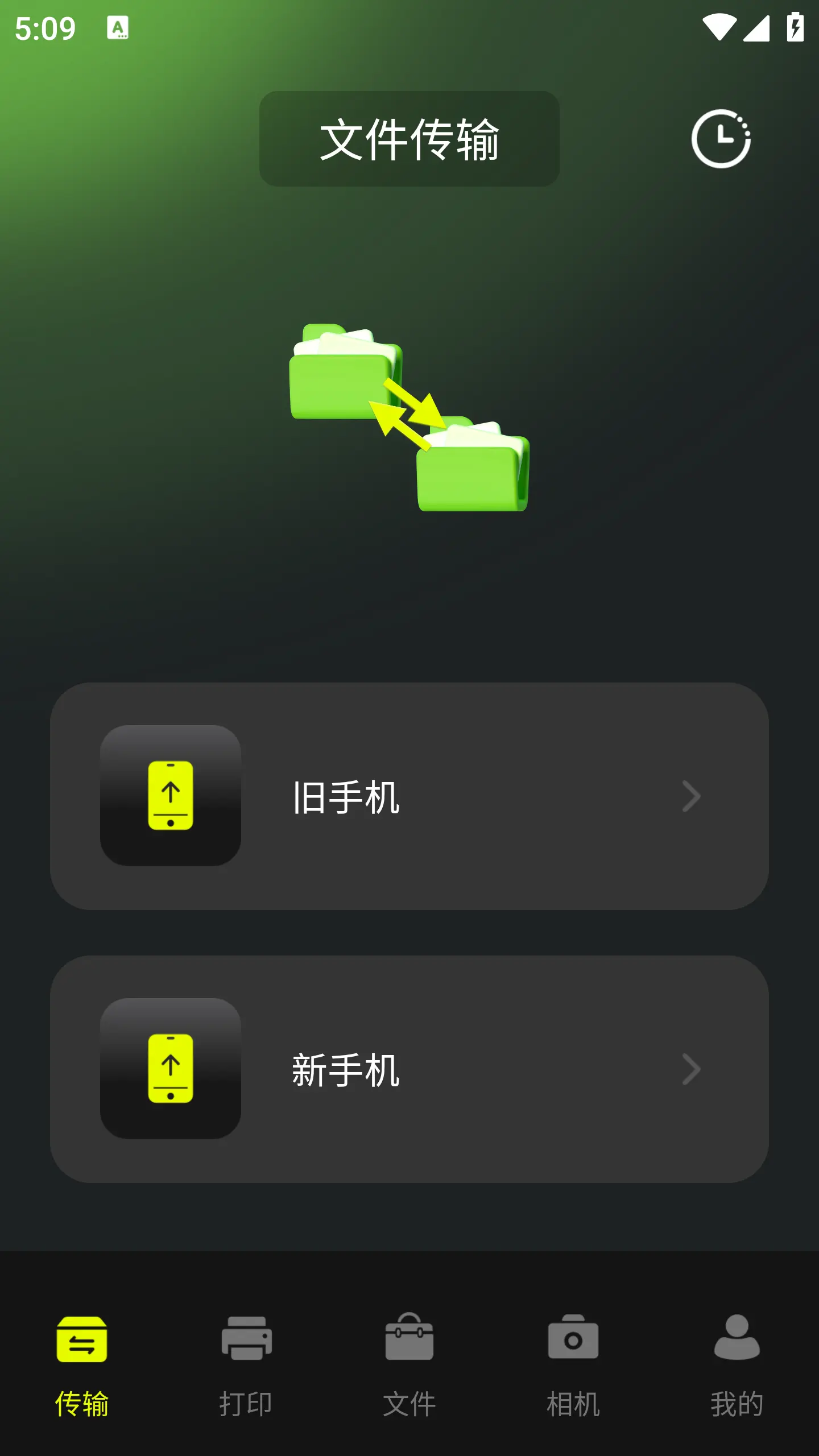This screenshot has width=819, height=1456.
Task: Tap the 传输 (Transfer) tab
Action: [x=82, y=1365]
